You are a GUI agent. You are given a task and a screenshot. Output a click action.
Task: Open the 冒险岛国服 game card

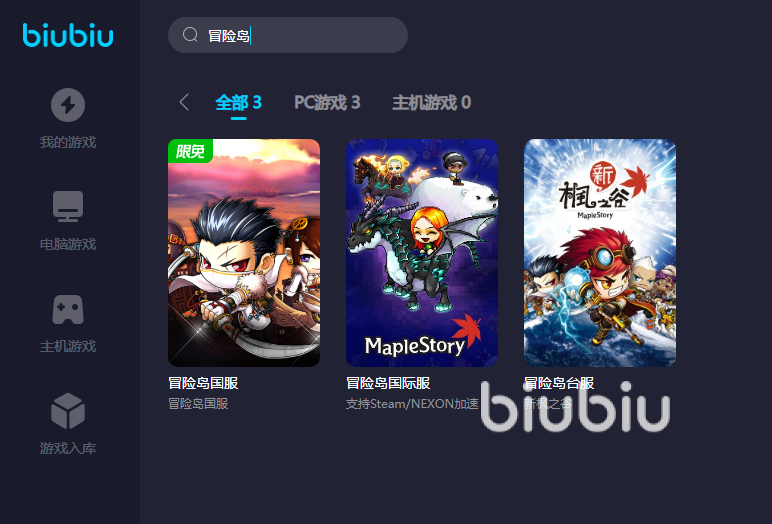click(244, 252)
